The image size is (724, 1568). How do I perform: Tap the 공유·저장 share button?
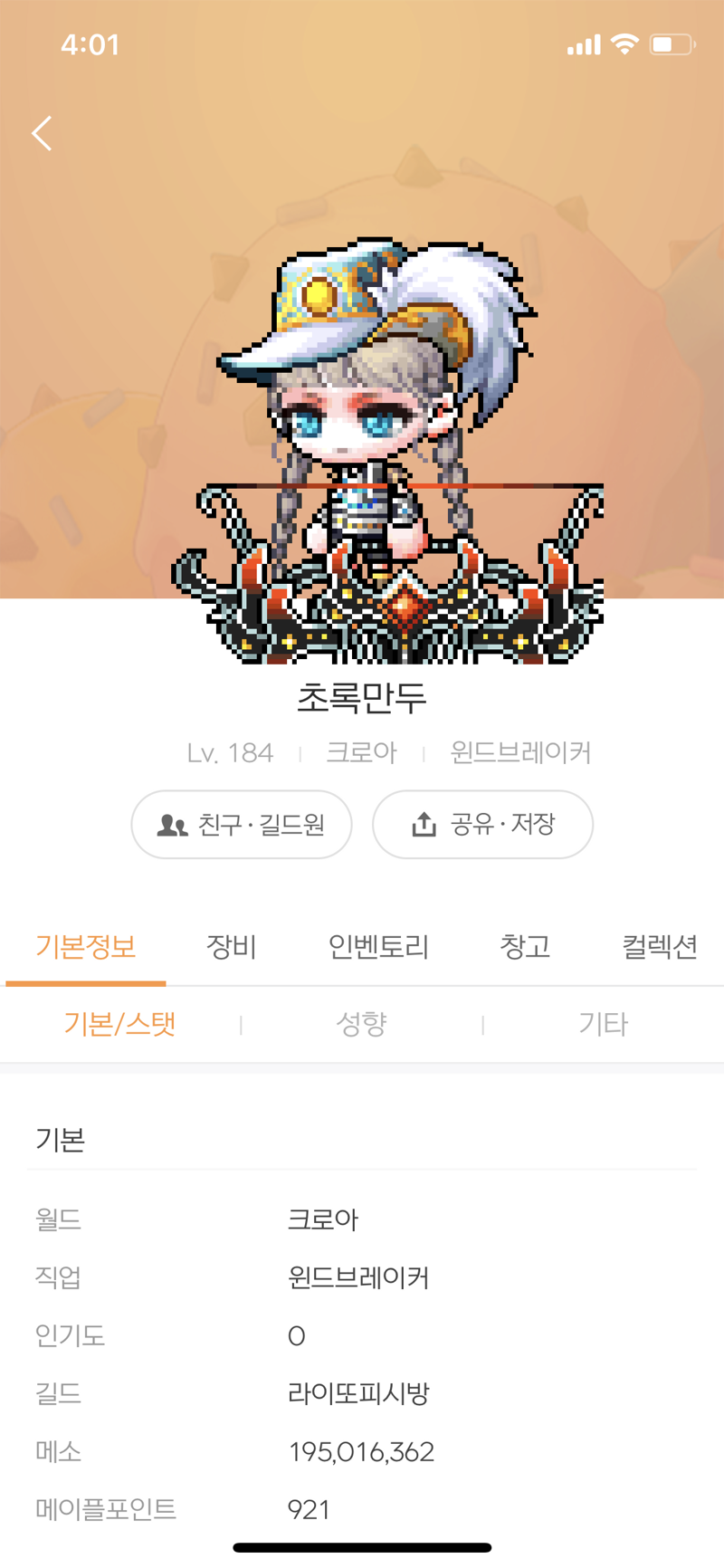482,824
